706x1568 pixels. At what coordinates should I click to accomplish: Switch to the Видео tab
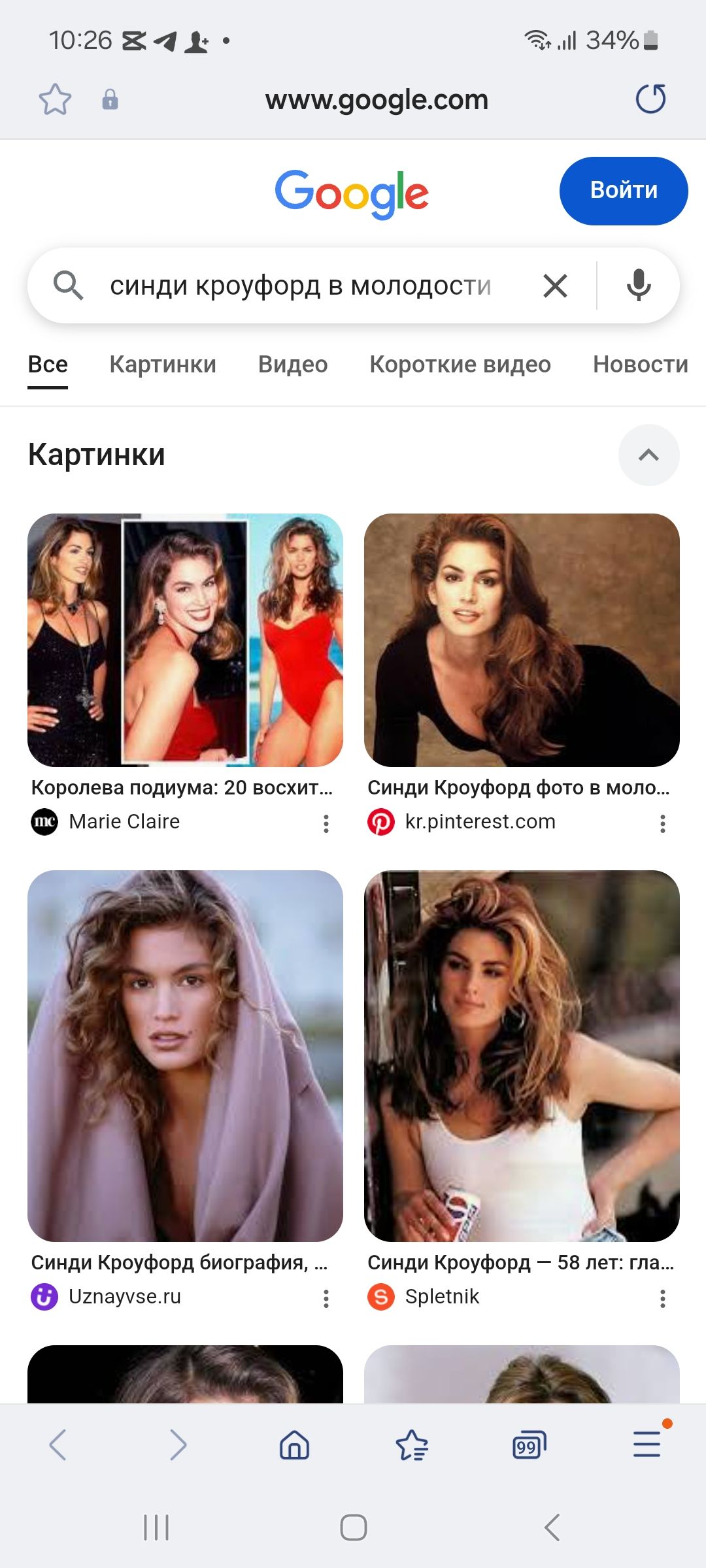[x=293, y=365]
